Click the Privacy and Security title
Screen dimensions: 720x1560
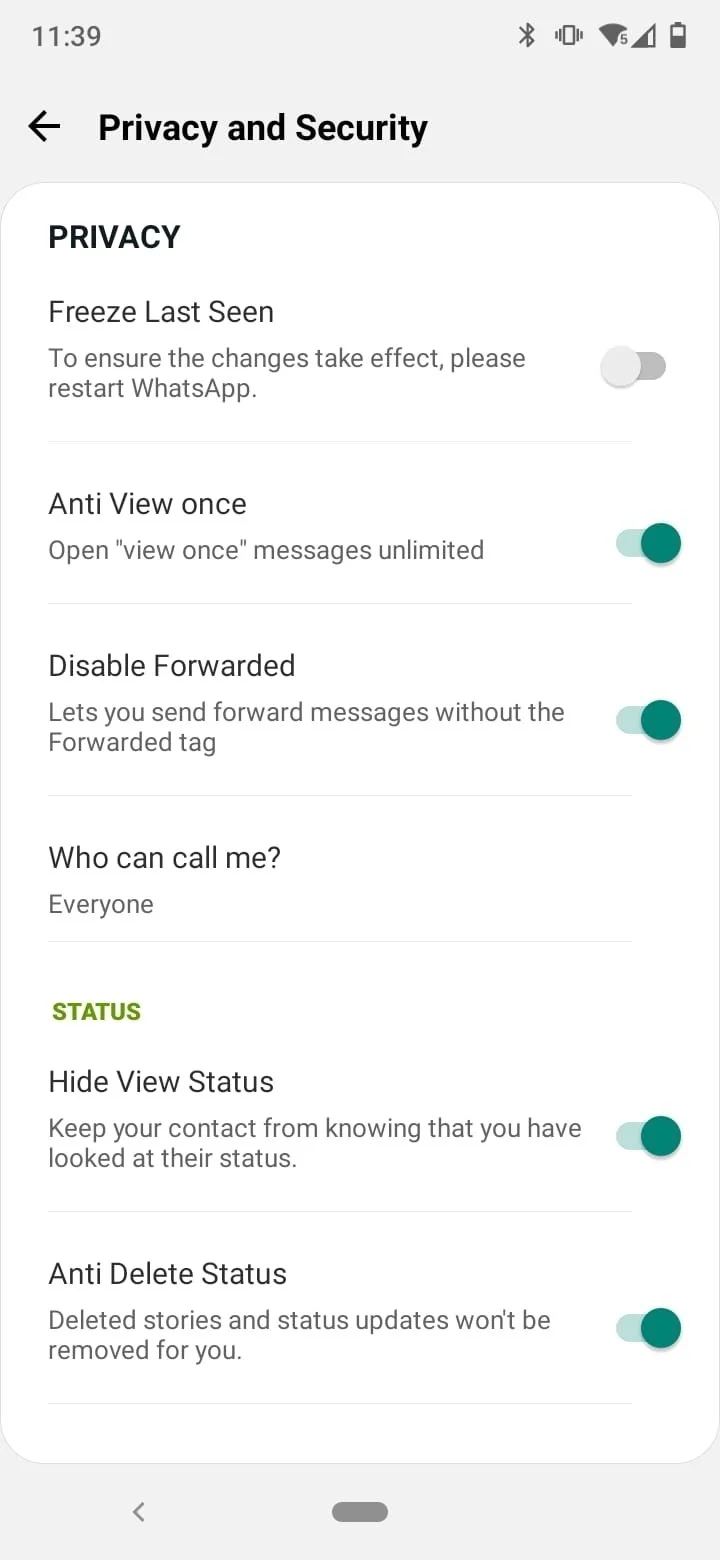pos(262,127)
